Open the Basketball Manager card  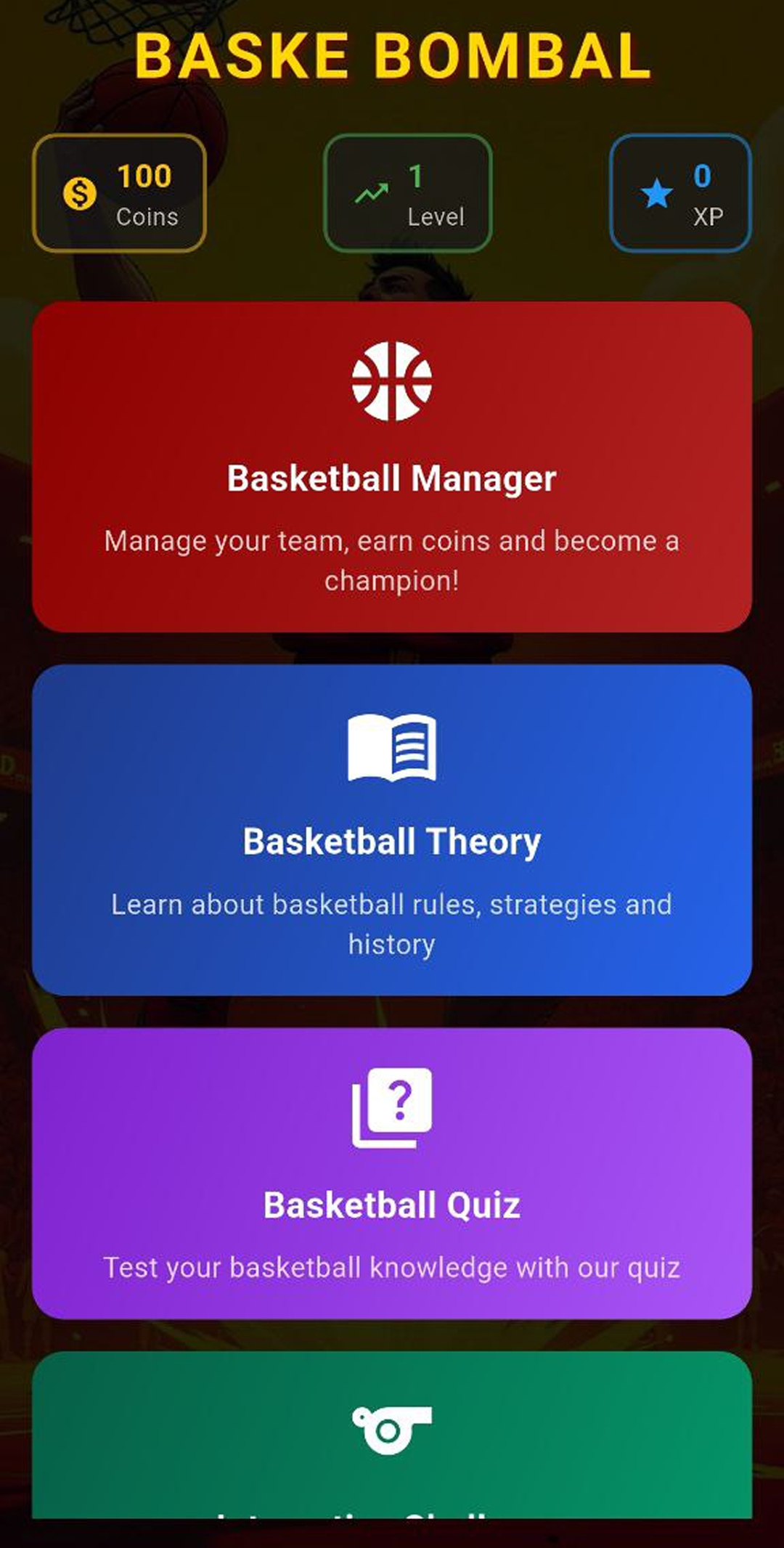pos(392,466)
